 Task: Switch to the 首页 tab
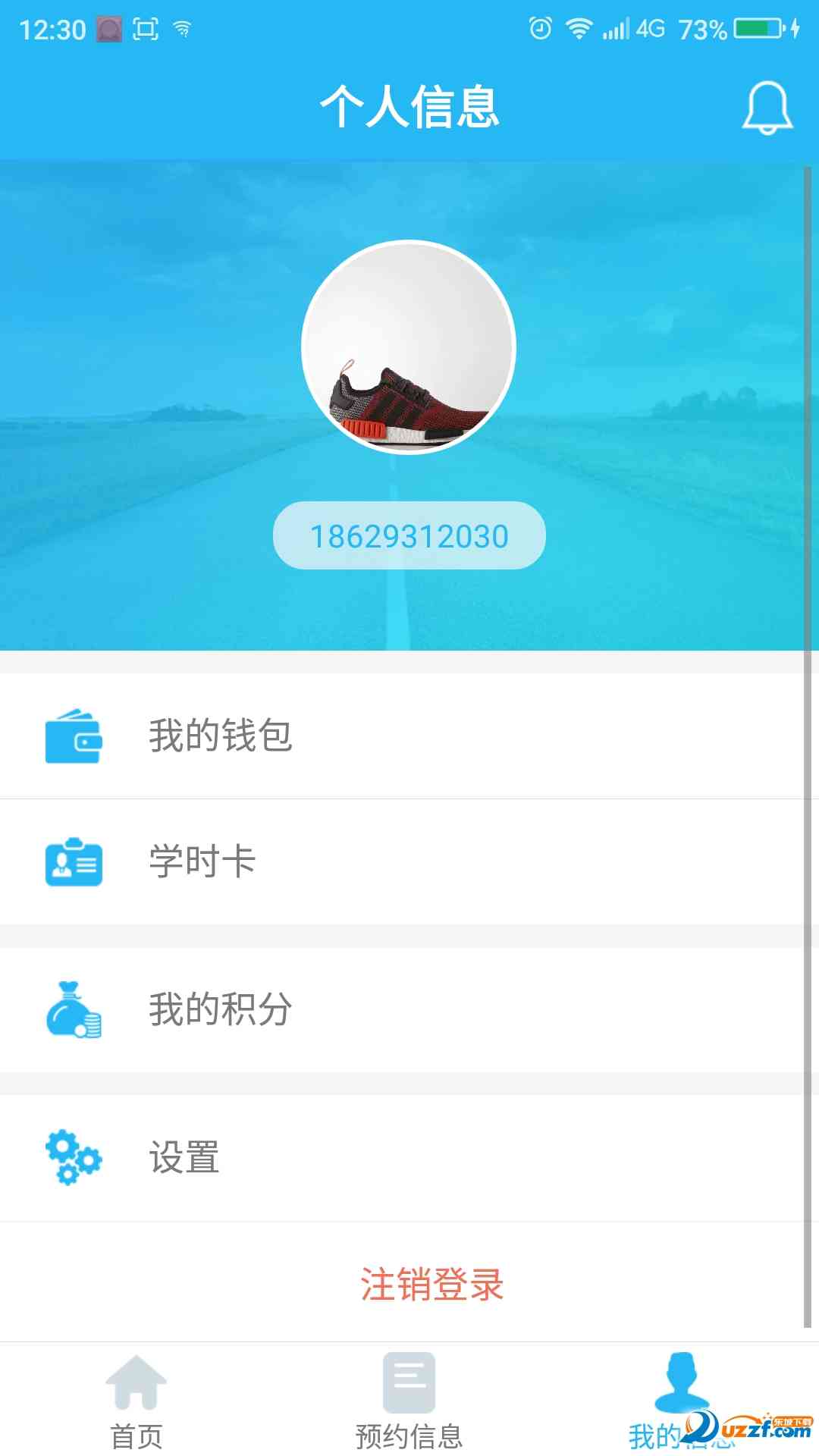pos(136,1400)
